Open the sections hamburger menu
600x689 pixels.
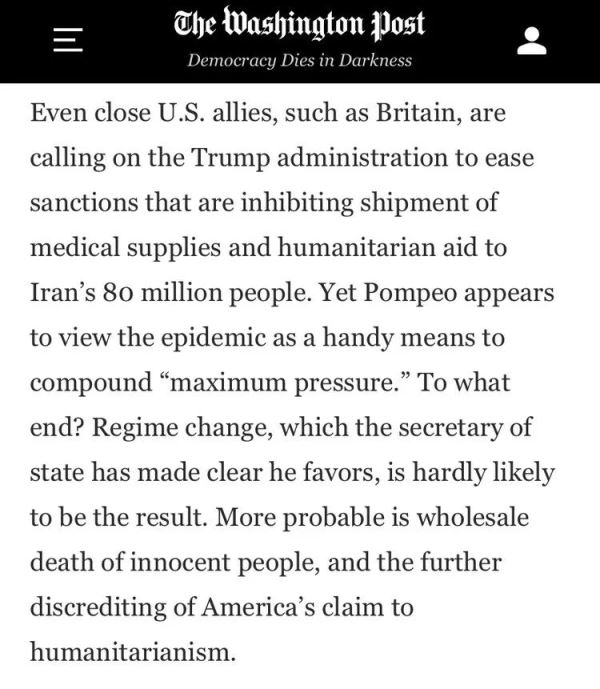(66, 41)
